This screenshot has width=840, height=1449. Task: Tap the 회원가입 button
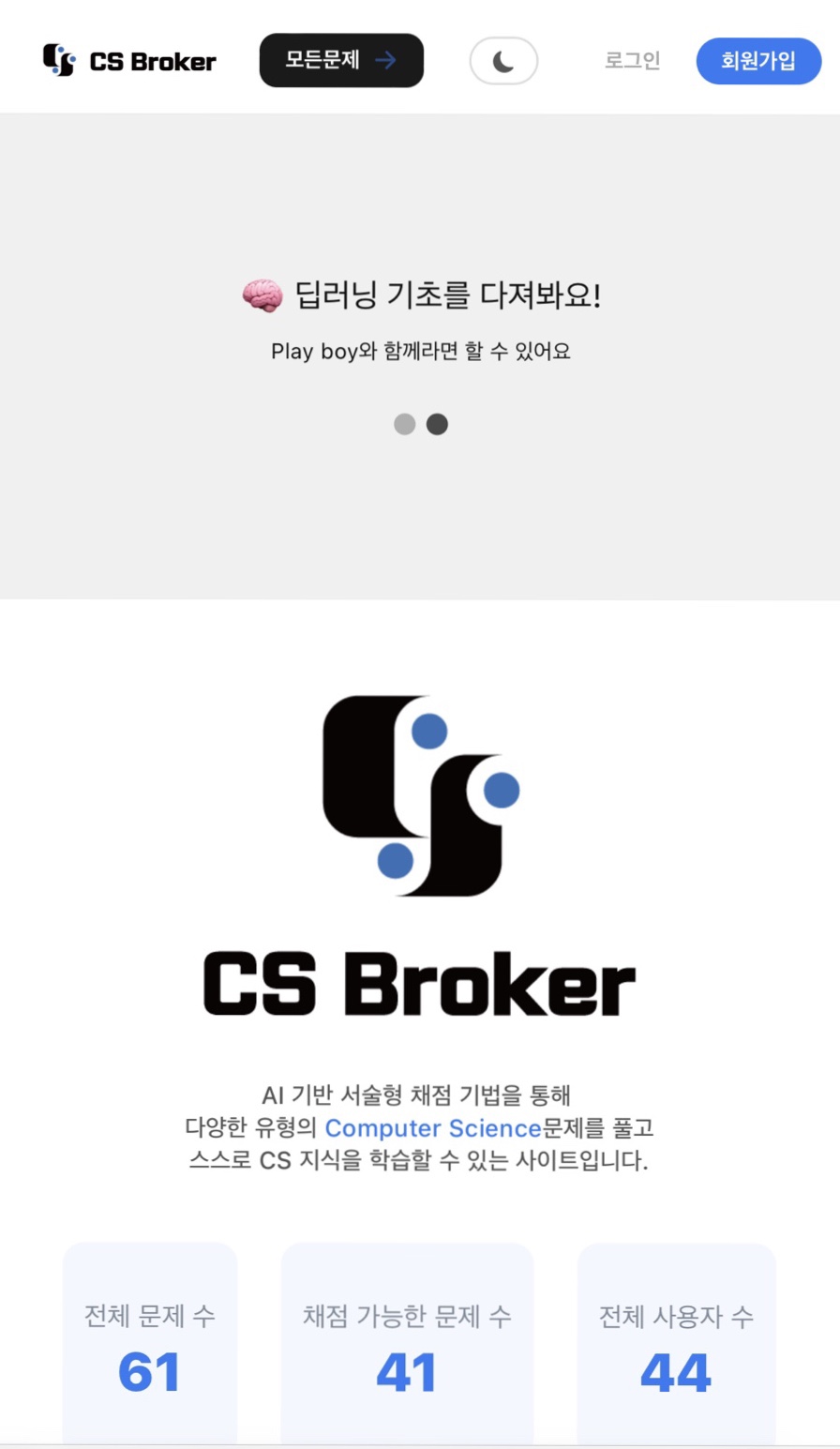(x=758, y=62)
